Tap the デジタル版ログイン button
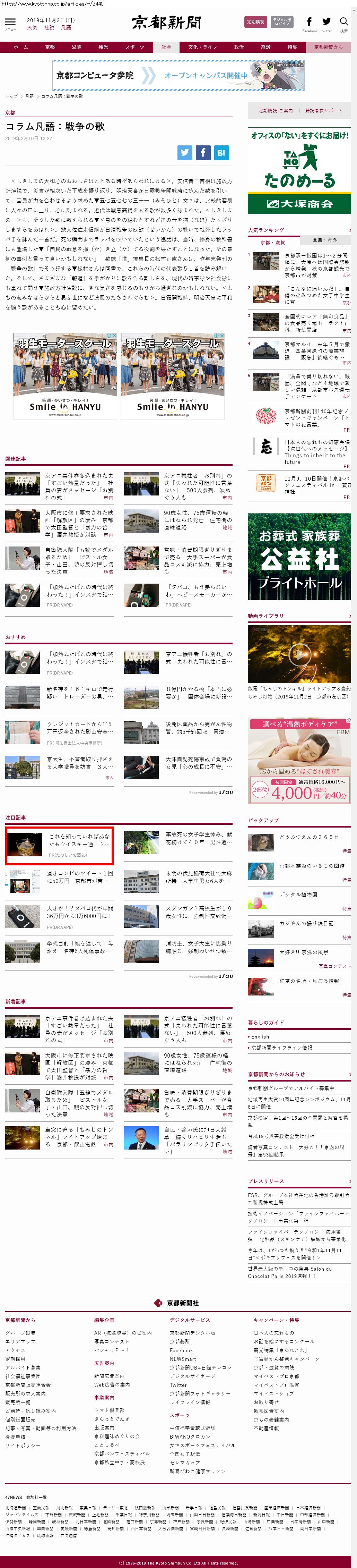The width and height of the screenshot is (357, 1568). tap(281, 22)
